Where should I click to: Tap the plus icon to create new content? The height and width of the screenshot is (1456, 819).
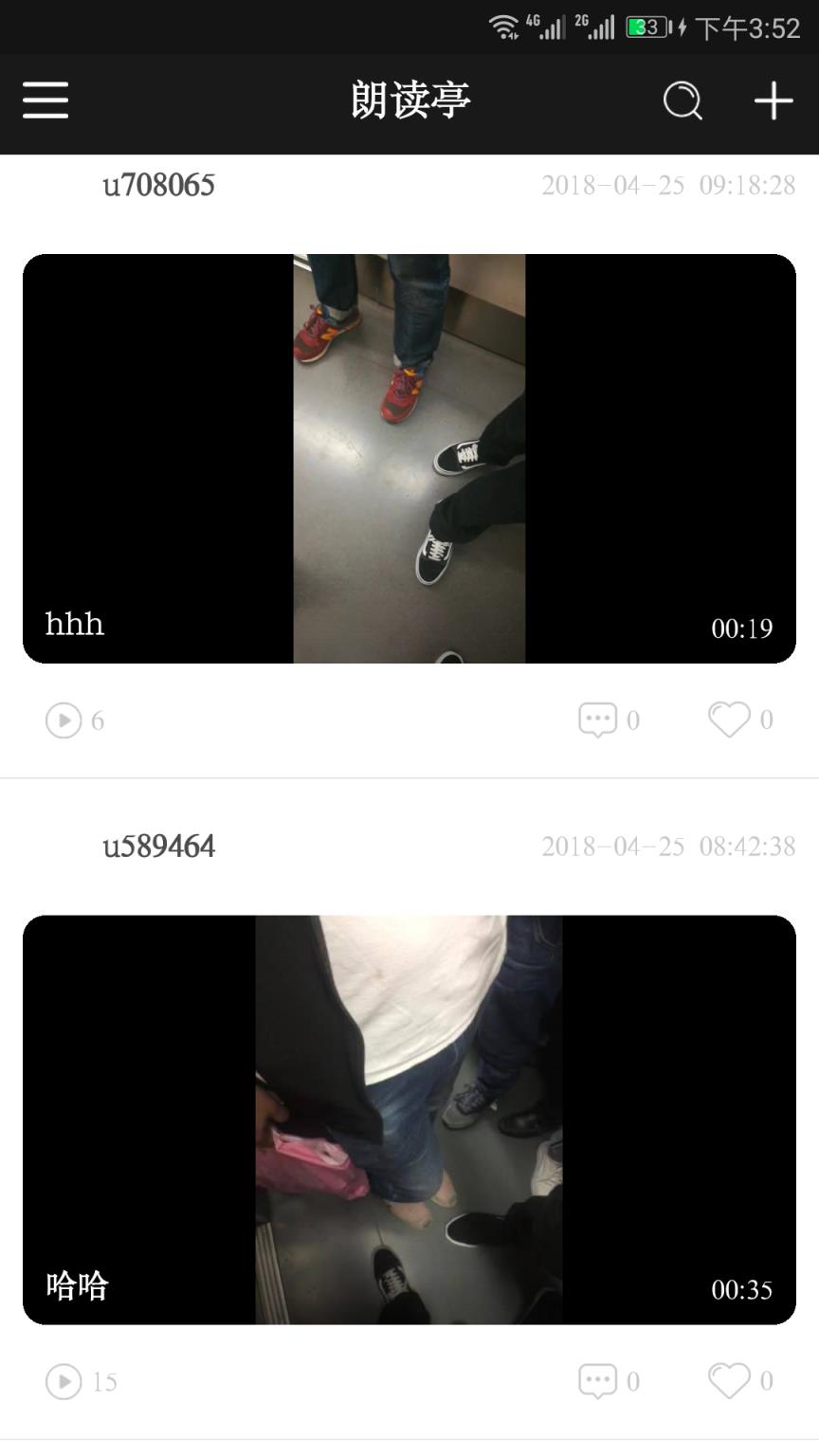(x=773, y=100)
